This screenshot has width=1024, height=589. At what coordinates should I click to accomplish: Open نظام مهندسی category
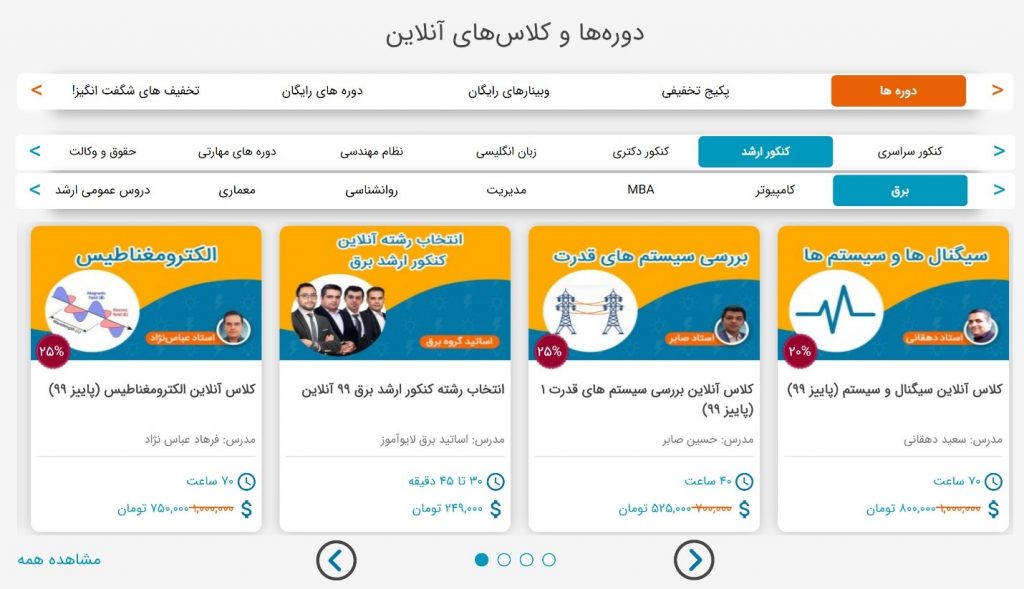[x=372, y=152]
